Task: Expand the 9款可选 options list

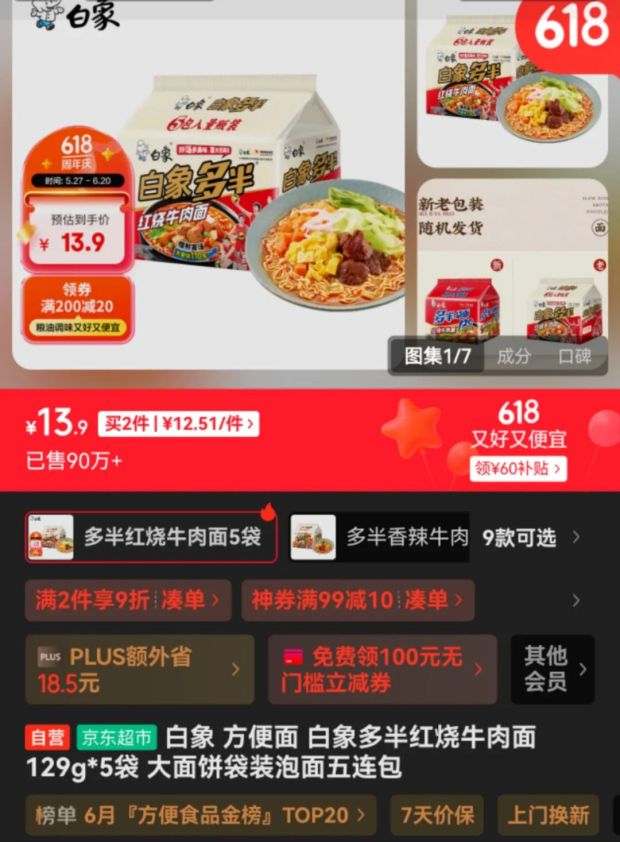Action: (x=531, y=538)
